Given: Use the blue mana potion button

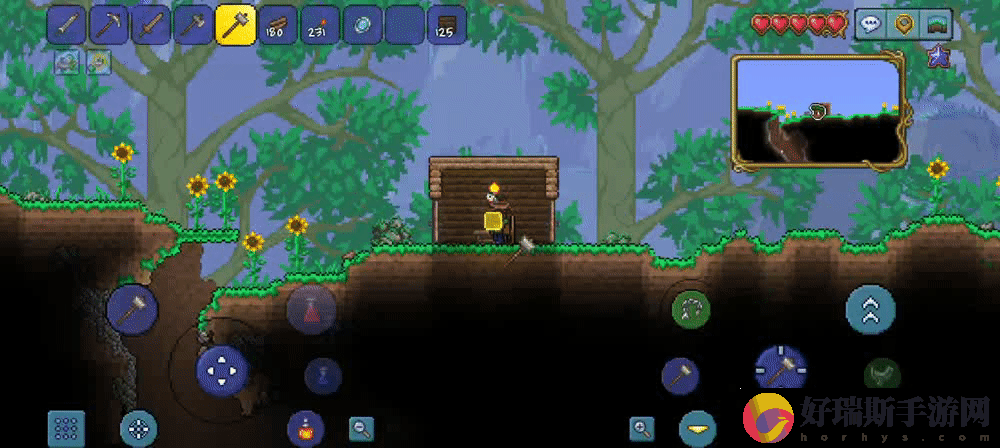Looking at the screenshot, I should (x=322, y=376).
